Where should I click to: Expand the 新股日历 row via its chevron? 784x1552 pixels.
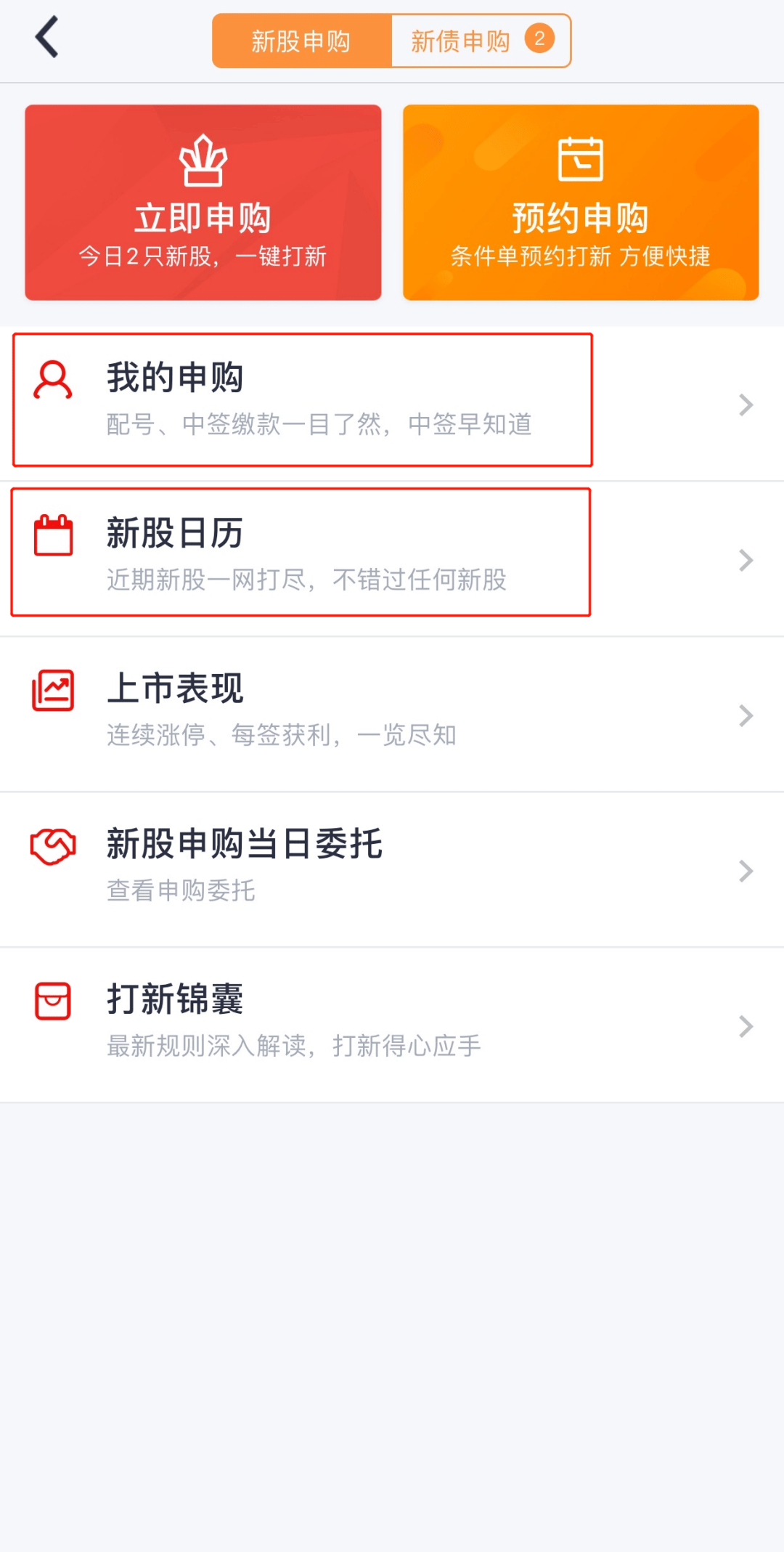pyautogui.click(x=746, y=560)
